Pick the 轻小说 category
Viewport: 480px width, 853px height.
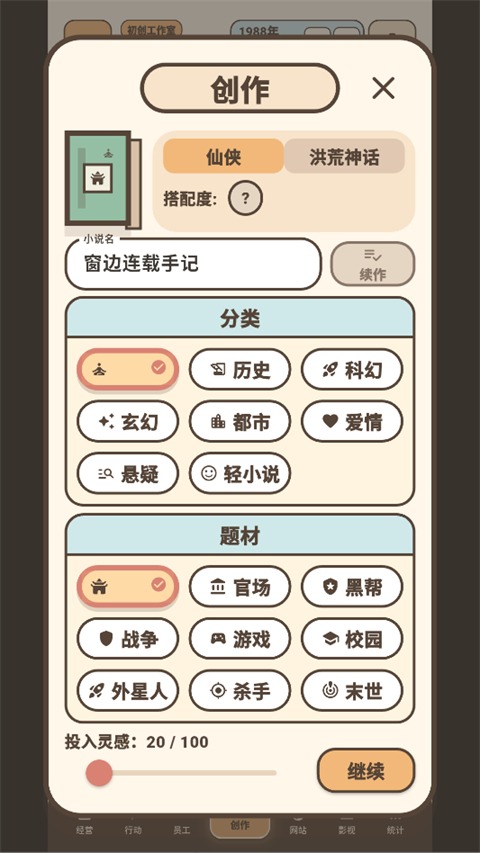coord(240,473)
